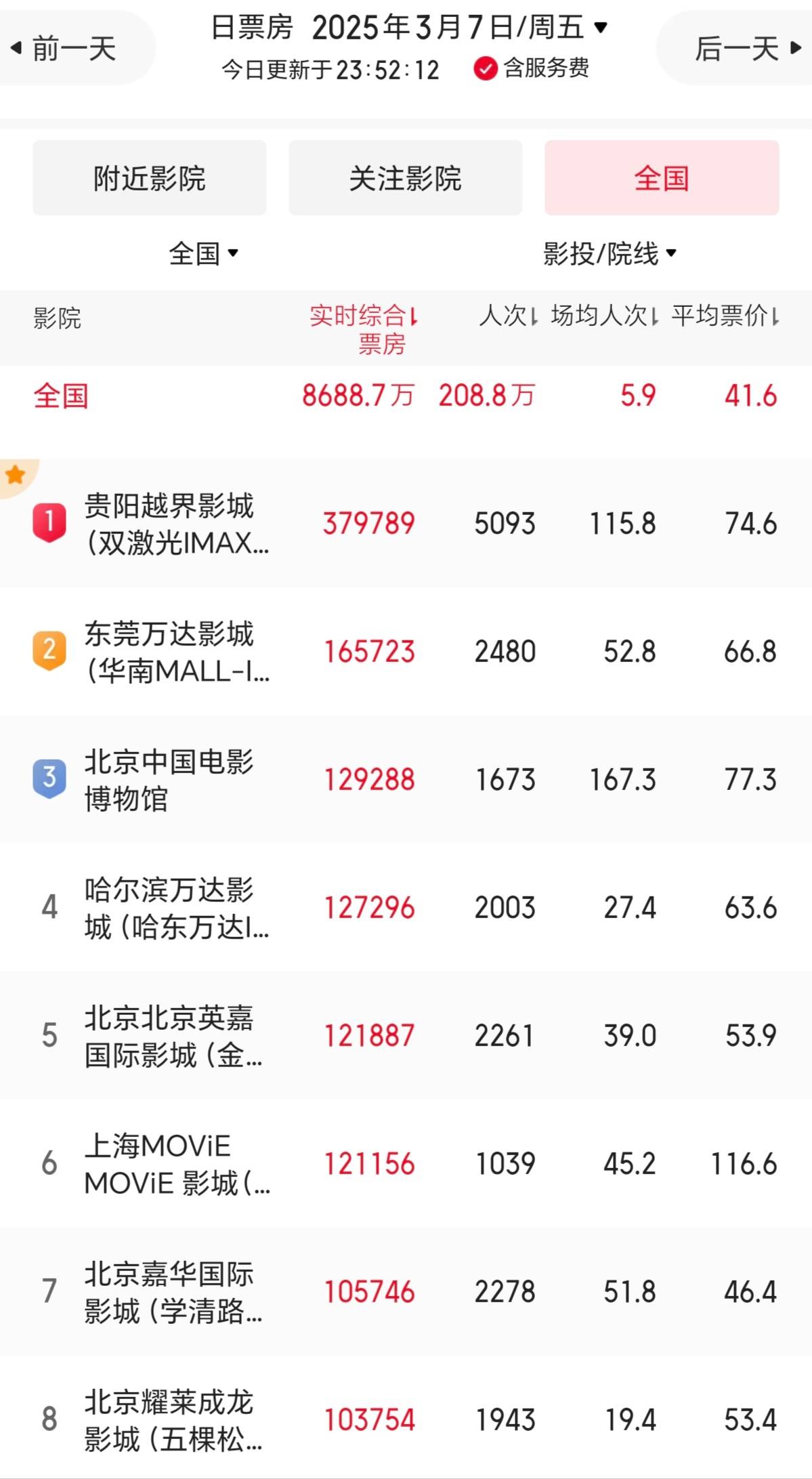Sort by 实时综合票房 column
The width and height of the screenshot is (812, 1479).
click(x=364, y=329)
